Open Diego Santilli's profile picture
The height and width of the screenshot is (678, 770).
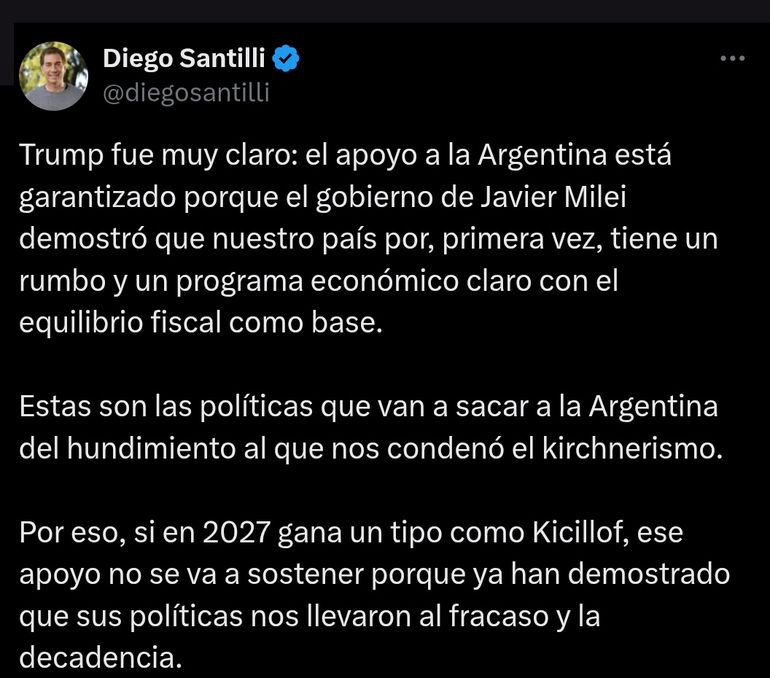54,76
